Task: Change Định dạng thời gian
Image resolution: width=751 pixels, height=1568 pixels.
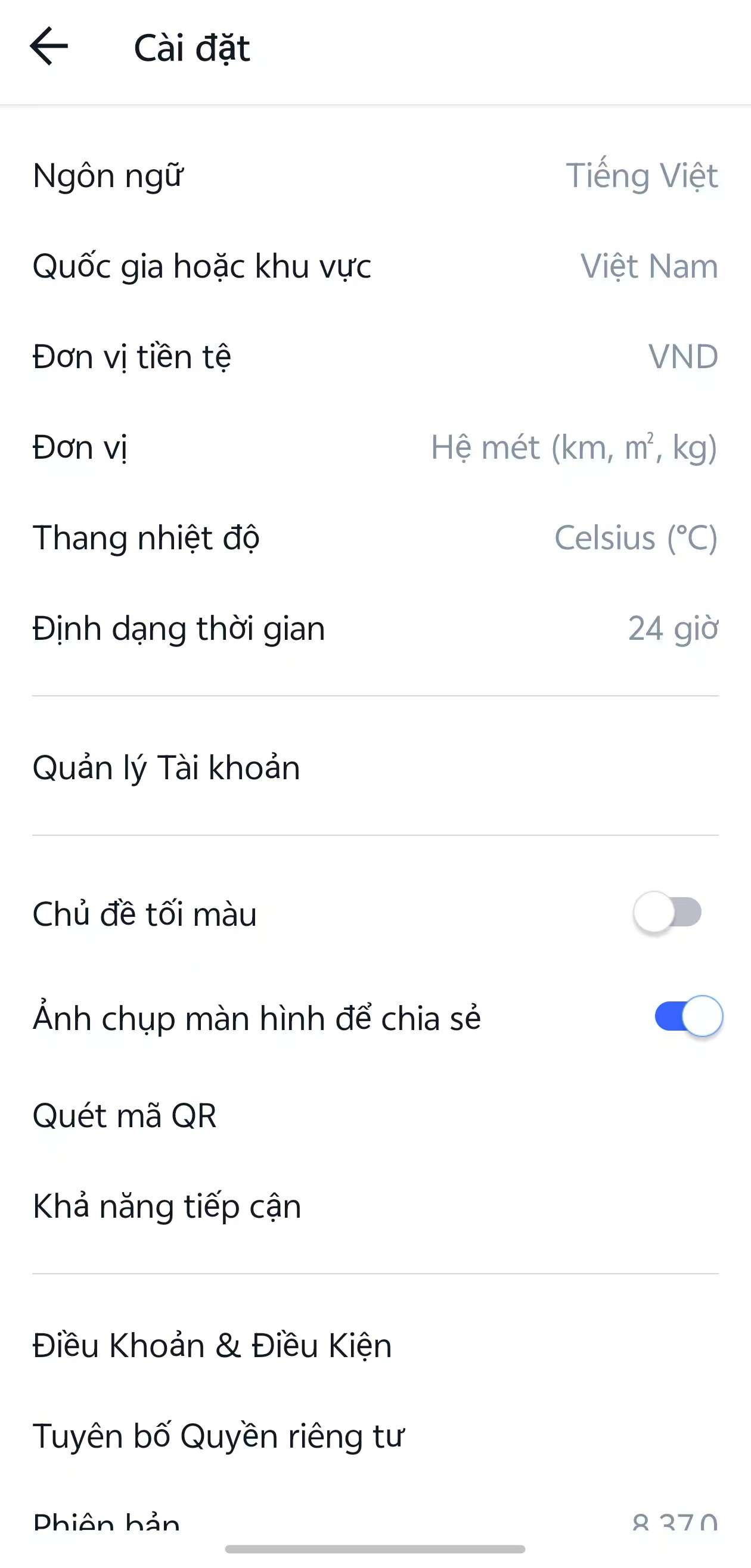Action: 375,628
